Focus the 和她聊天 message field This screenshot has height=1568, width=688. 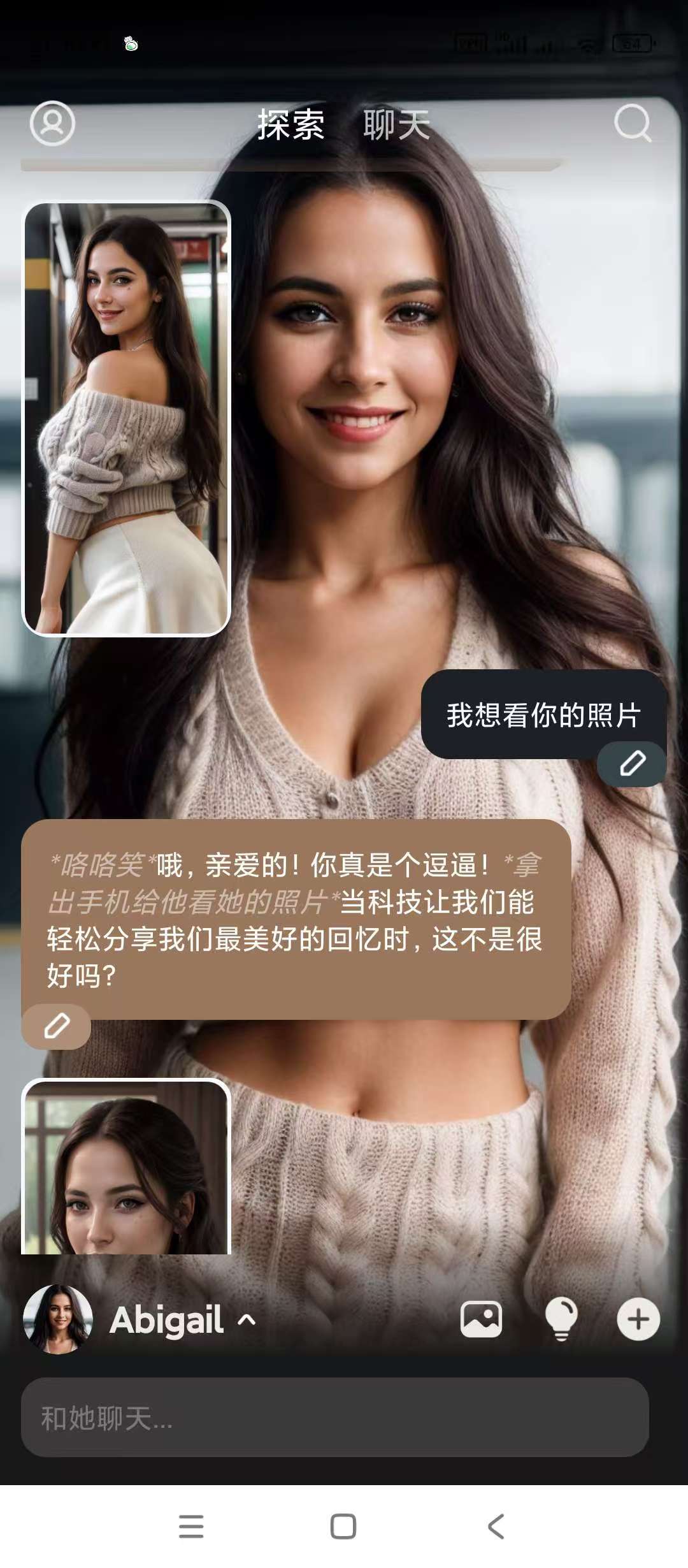point(335,1418)
